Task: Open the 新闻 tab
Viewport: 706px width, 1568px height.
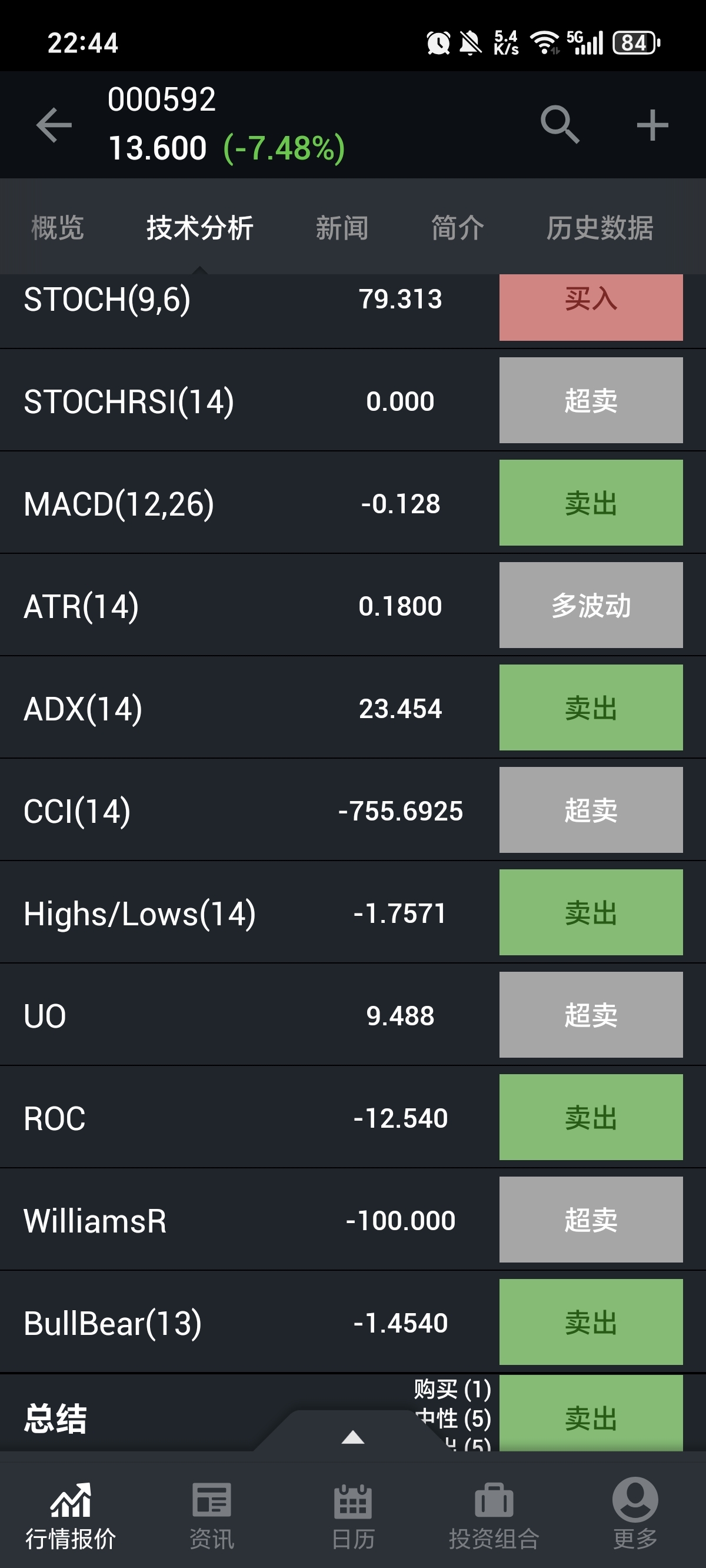Action: pyautogui.click(x=341, y=228)
